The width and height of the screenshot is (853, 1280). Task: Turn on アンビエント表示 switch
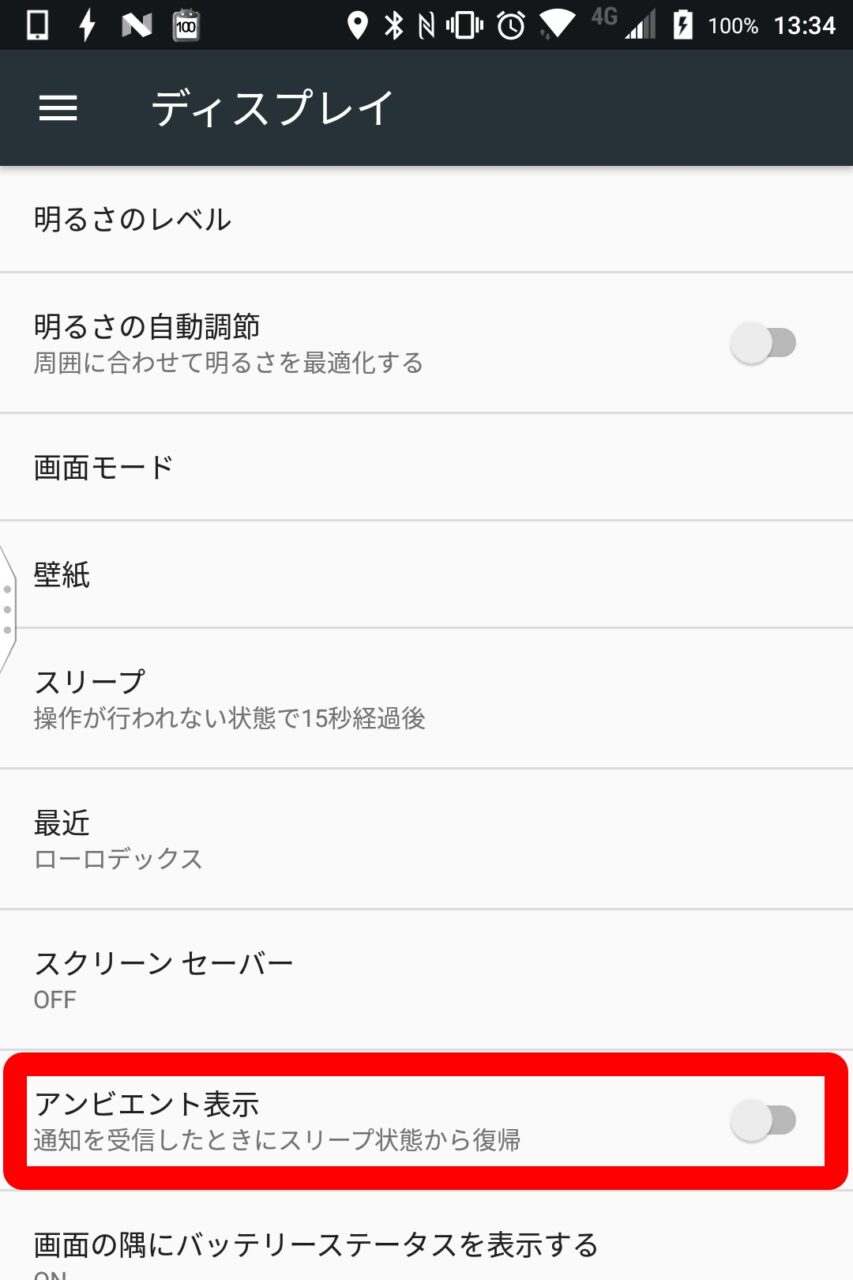pyautogui.click(x=763, y=1121)
